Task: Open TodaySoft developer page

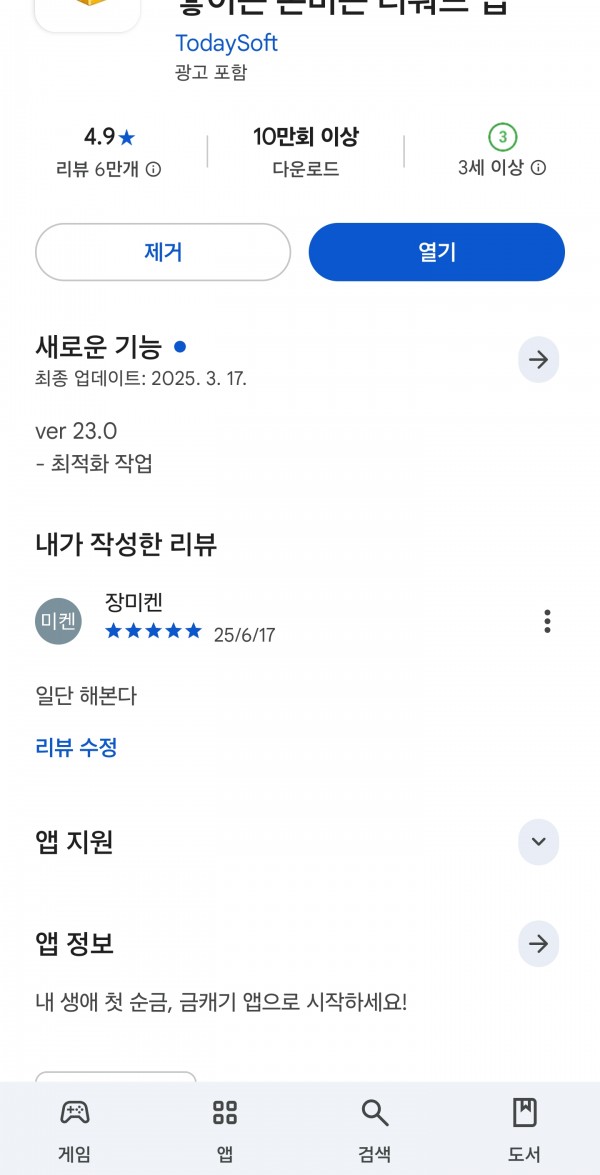Action: pos(226,43)
